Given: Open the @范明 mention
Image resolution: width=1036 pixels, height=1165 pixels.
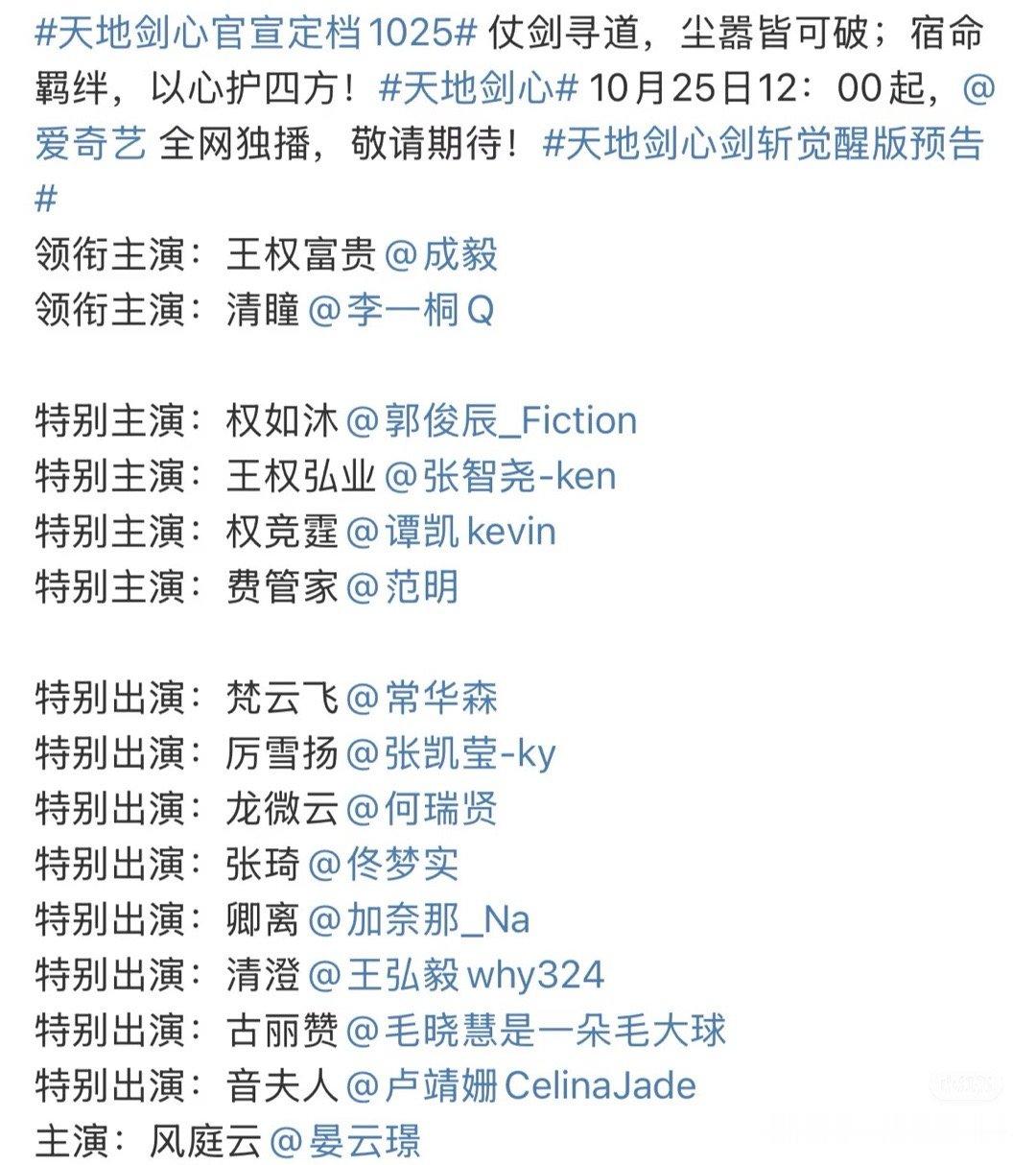Looking at the screenshot, I should tap(402, 587).
